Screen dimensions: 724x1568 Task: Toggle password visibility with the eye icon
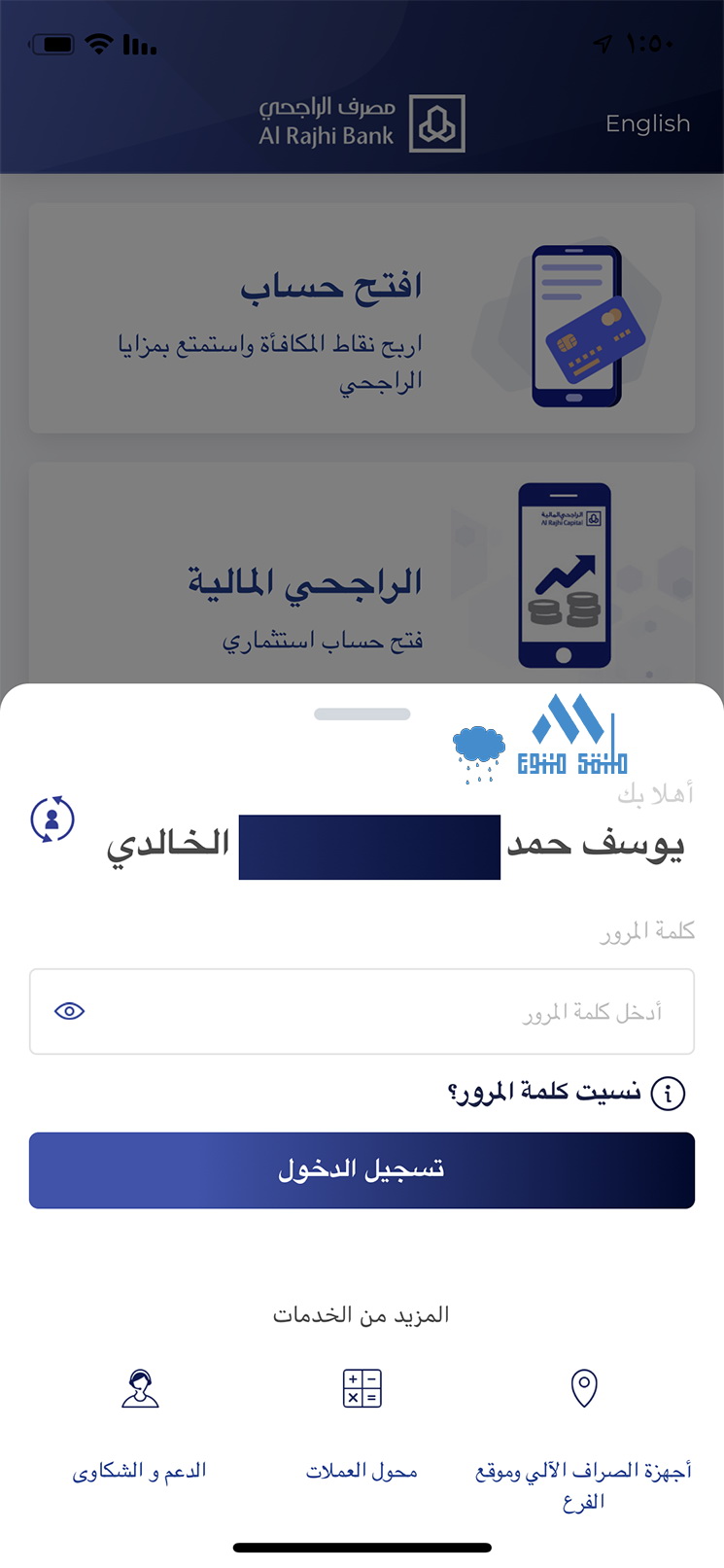click(70, 1011)
